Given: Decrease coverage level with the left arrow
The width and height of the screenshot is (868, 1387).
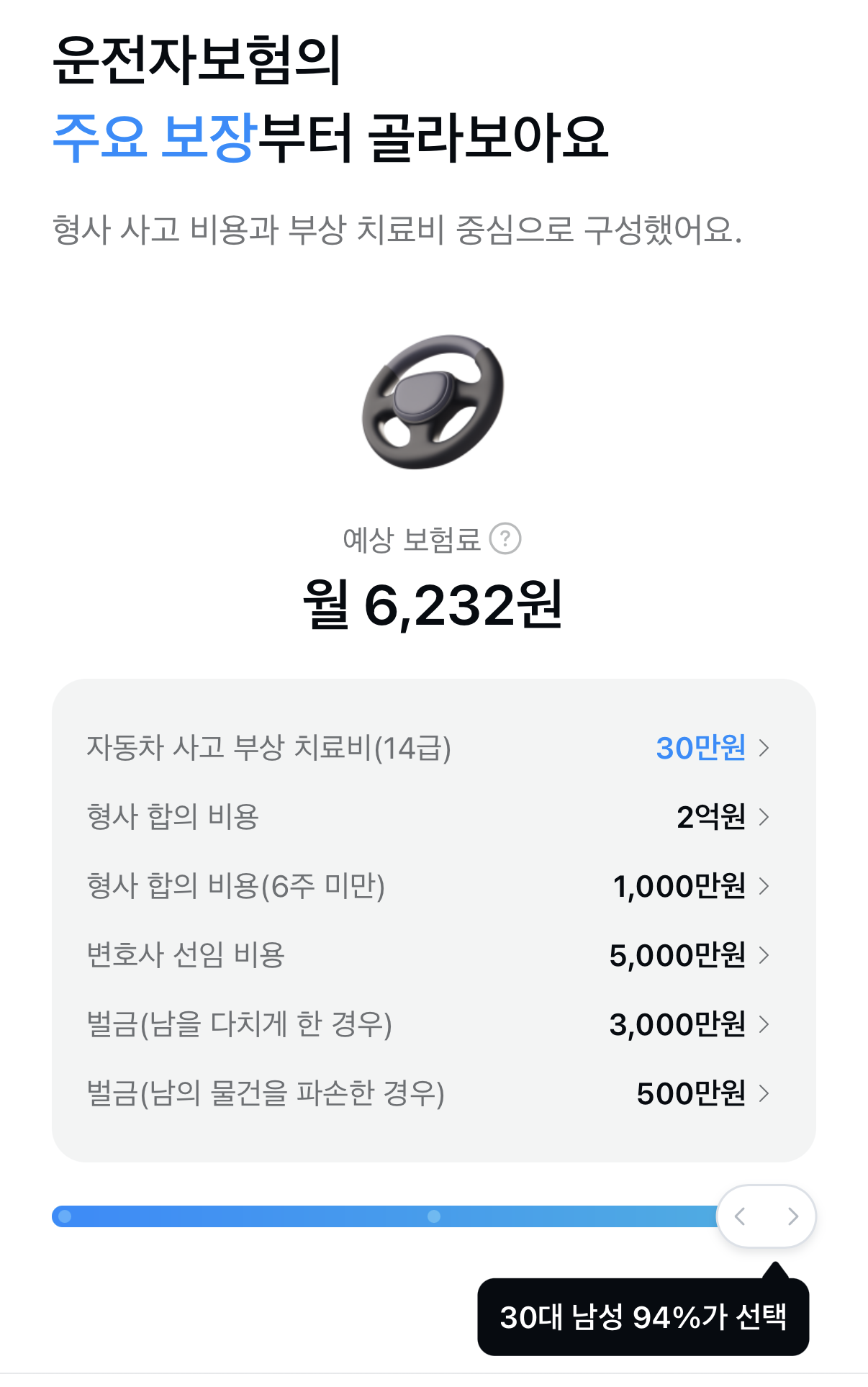Looking at the screenshot, I should click(740, 1216).
